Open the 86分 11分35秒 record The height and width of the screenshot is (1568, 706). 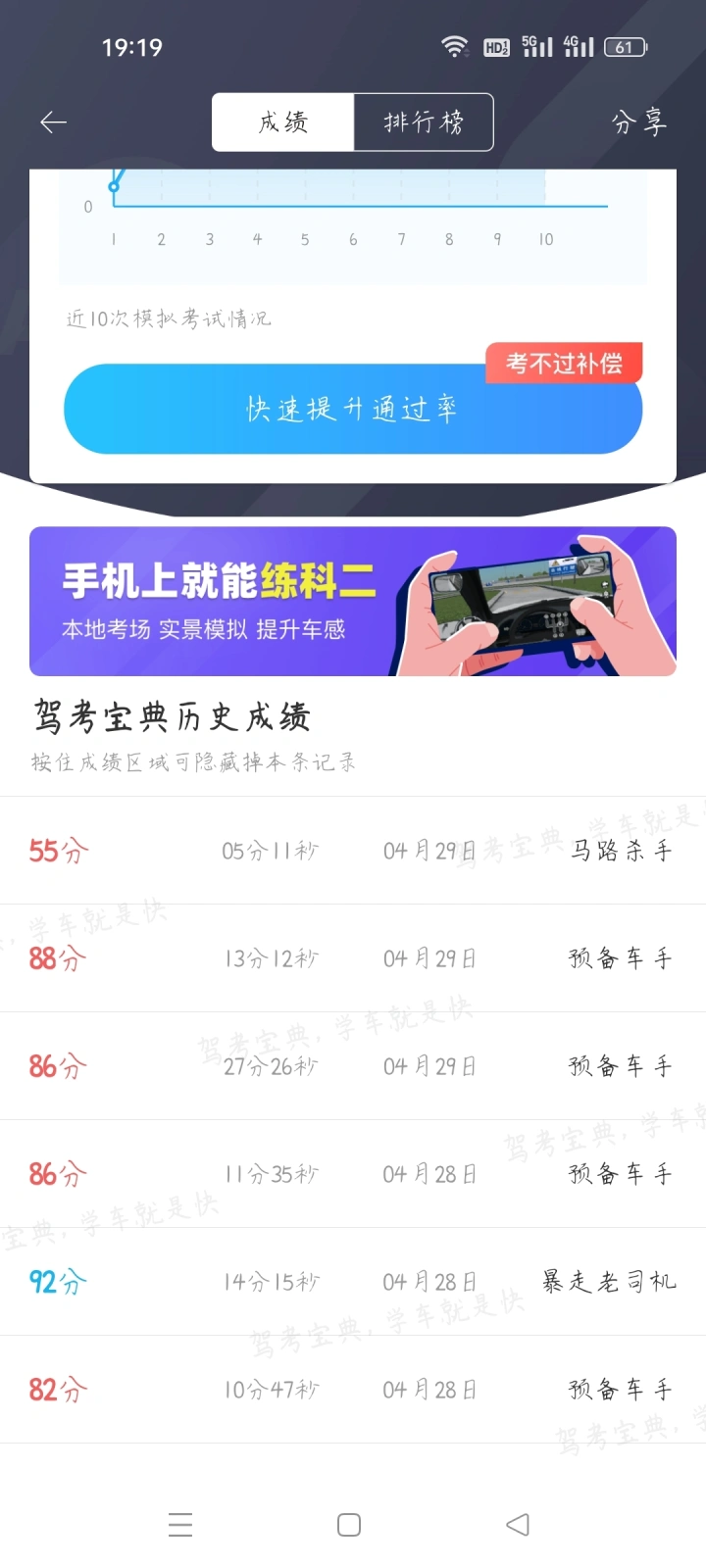point(352,1173)
